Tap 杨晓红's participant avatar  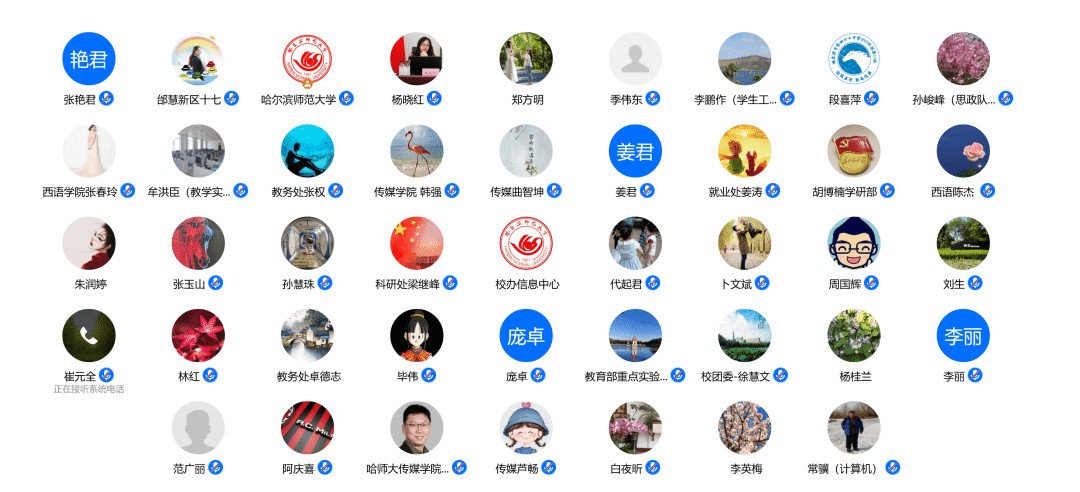[x=416, y=59]
